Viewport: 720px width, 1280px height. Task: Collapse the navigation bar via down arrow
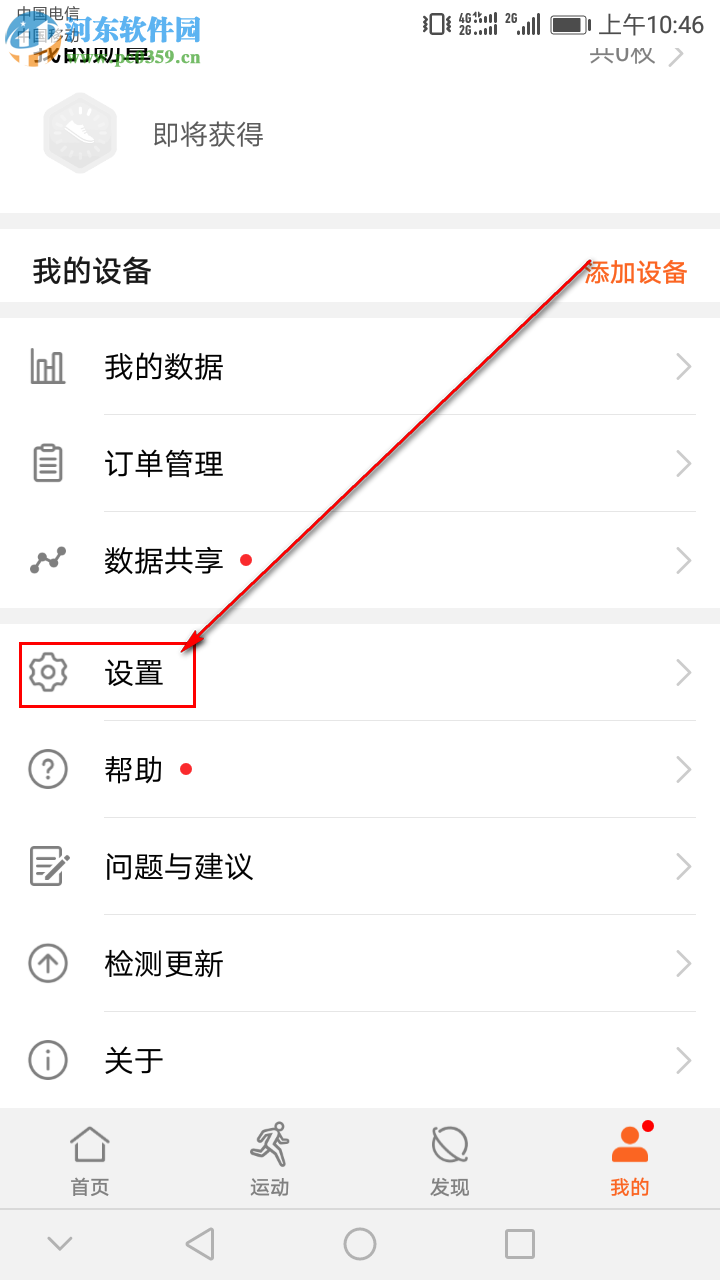click(x=60, y=1243)
